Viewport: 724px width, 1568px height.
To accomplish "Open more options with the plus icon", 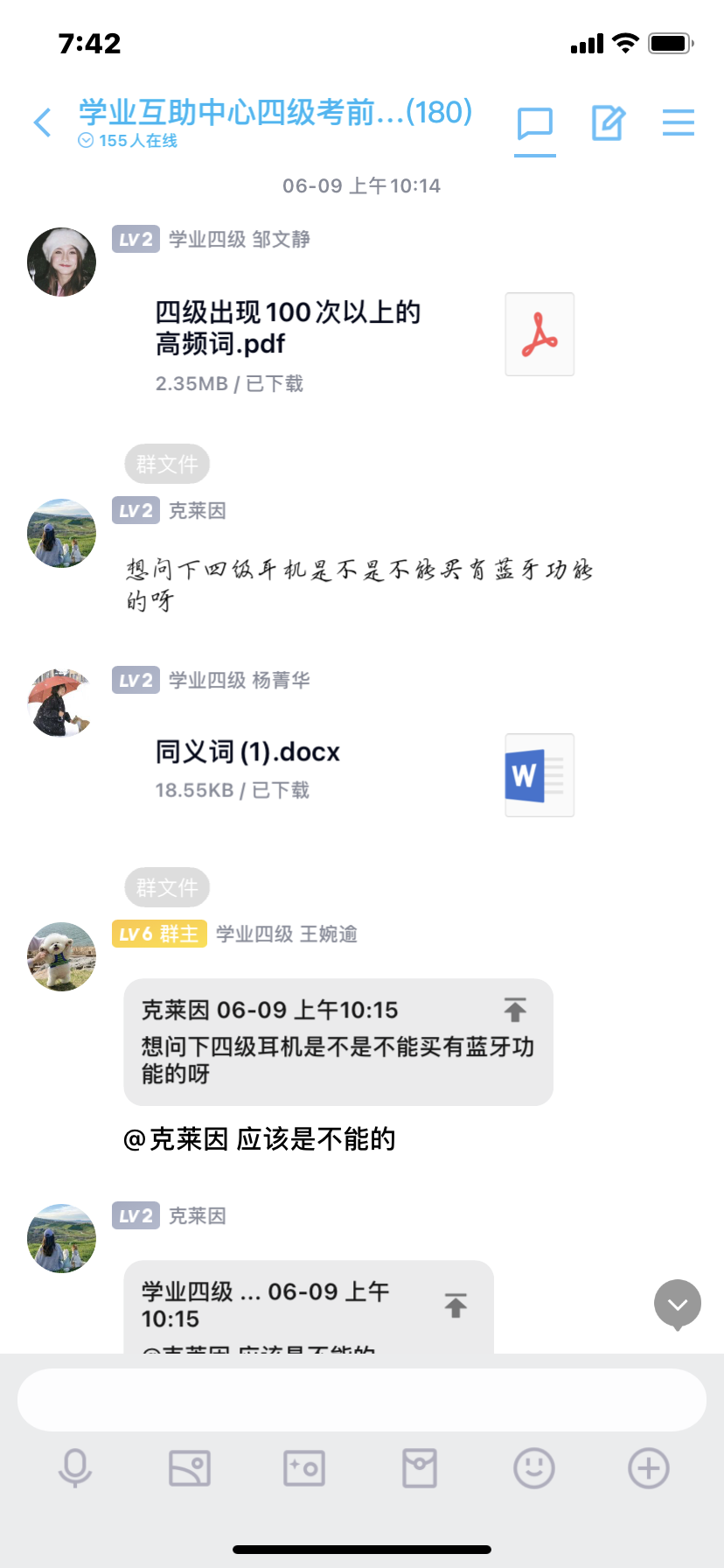I will coord(649,1467).
